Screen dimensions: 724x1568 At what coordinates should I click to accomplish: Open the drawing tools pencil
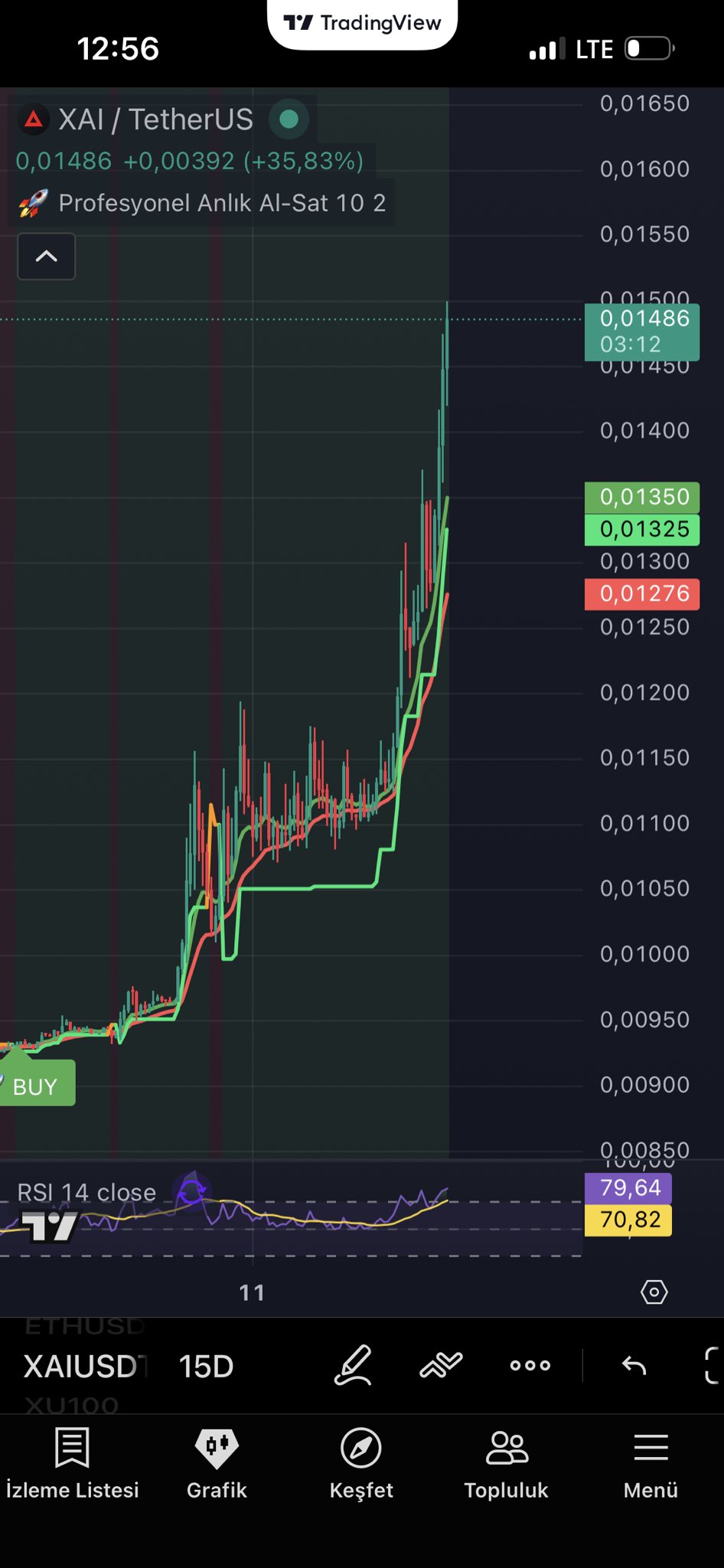point(353,1365)
